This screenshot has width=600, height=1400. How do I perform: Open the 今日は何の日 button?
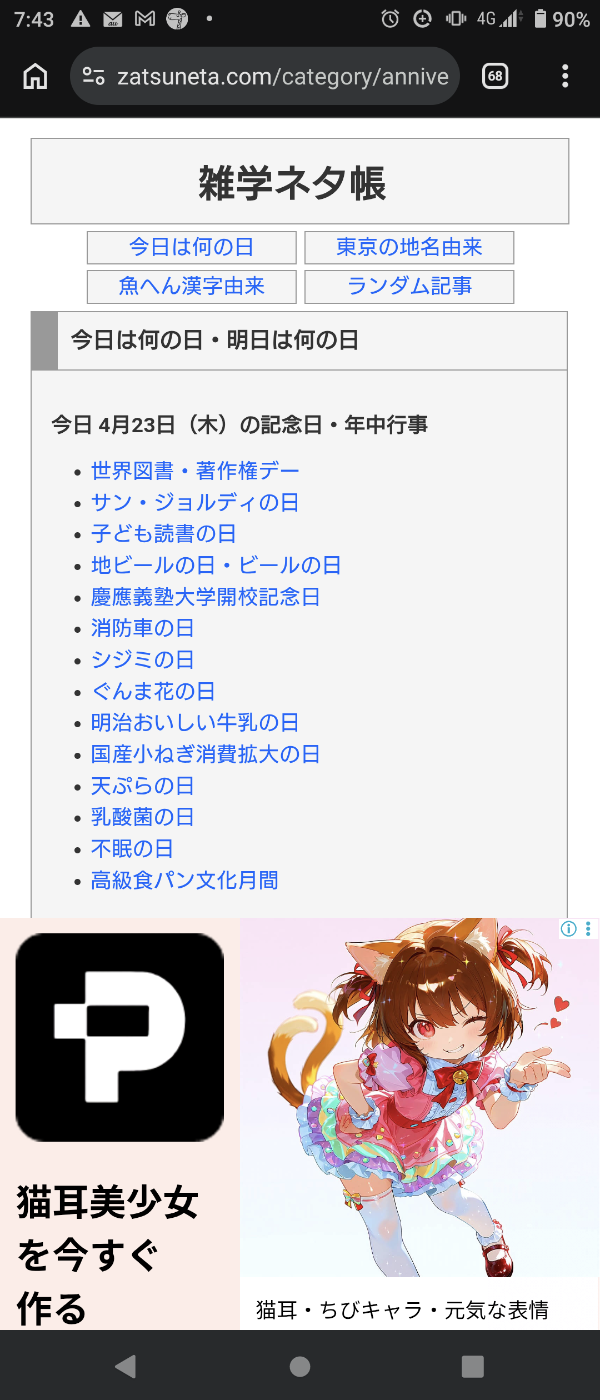[191, 247]
